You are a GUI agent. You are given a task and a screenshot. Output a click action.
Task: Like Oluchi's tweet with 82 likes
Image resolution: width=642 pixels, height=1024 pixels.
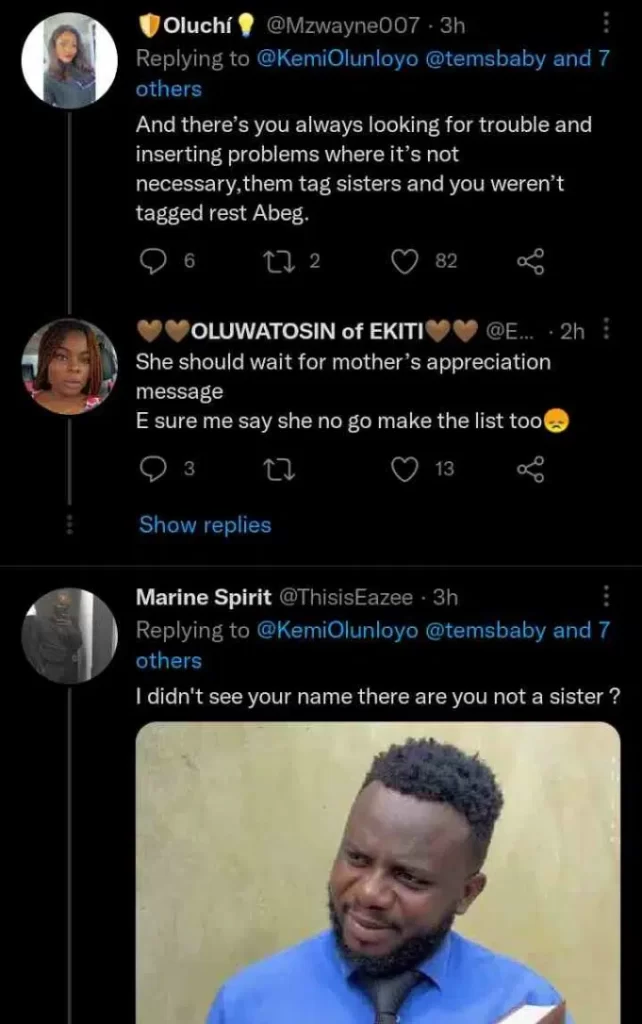tap(404, 261)
